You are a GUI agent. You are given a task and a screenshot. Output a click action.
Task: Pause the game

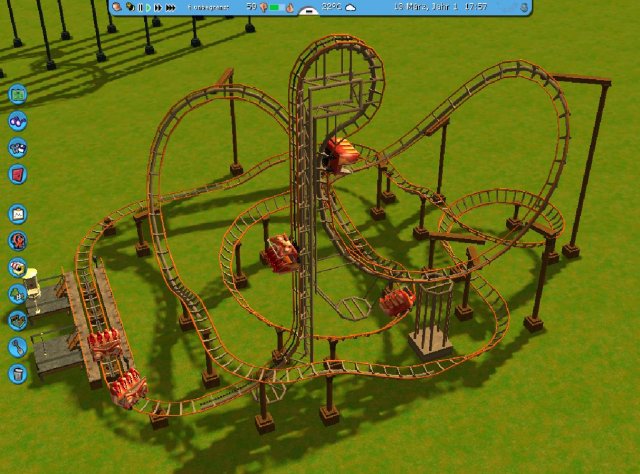point(140,8)
